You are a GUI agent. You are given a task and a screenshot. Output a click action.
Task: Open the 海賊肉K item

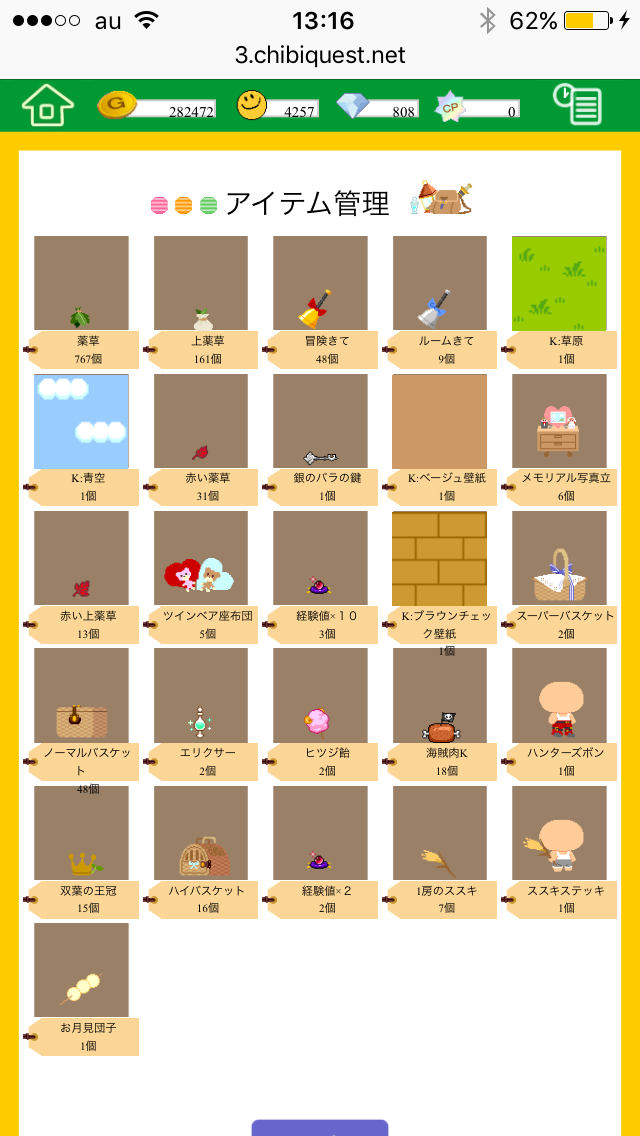tap(440, 695)
